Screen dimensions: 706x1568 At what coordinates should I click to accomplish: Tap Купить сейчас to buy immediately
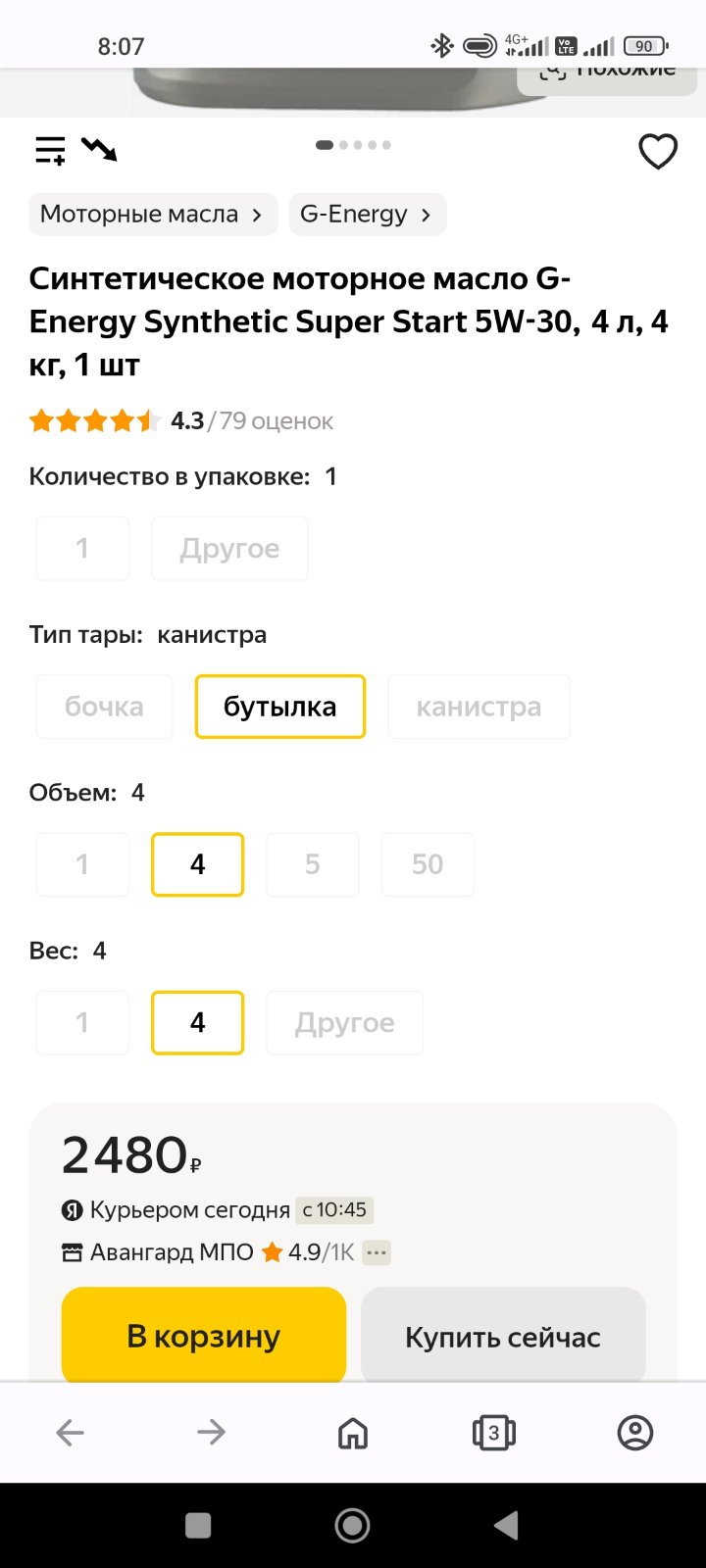pos(503,1336)
